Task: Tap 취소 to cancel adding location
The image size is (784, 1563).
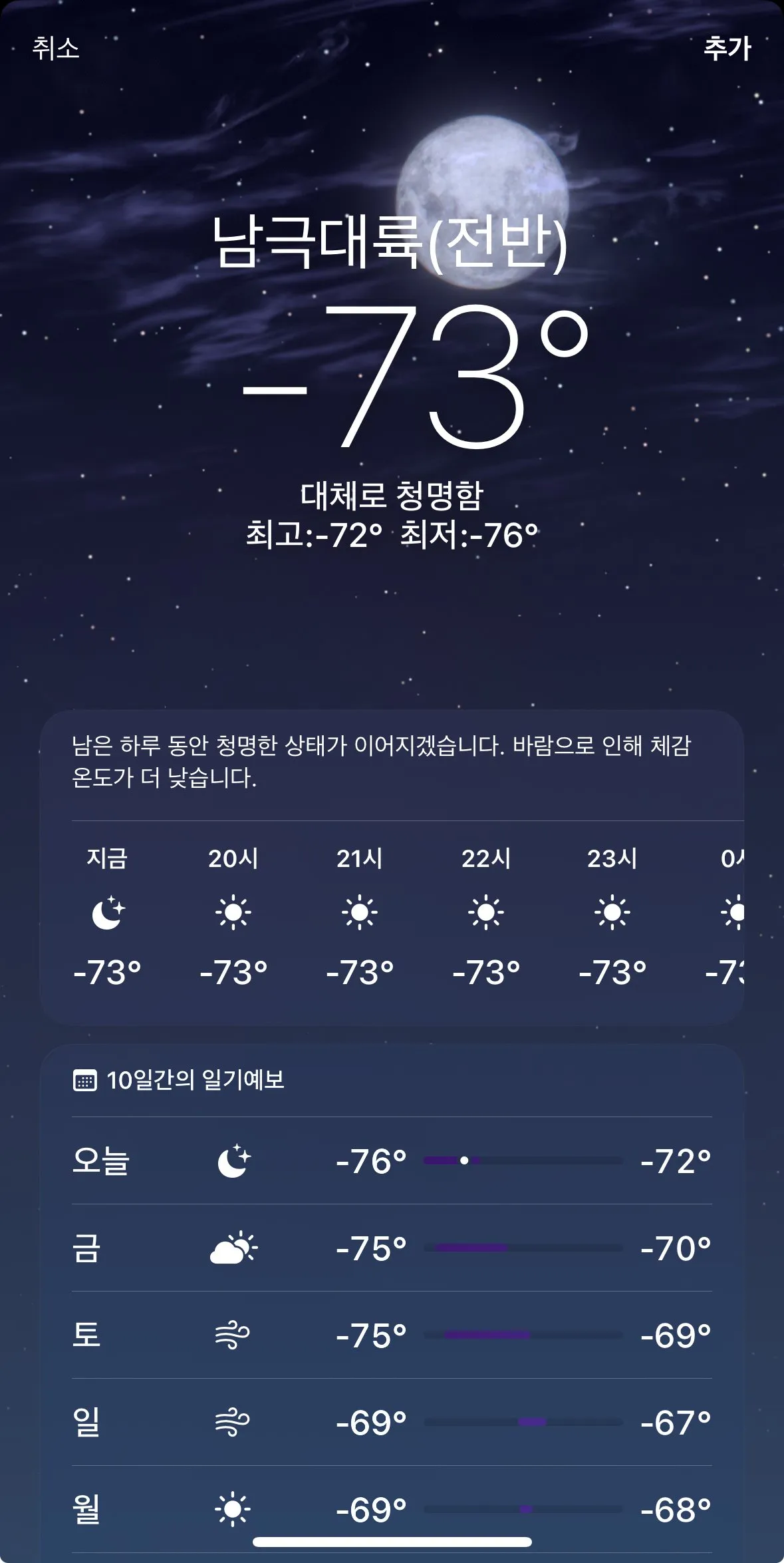Action: pos(56,49)
